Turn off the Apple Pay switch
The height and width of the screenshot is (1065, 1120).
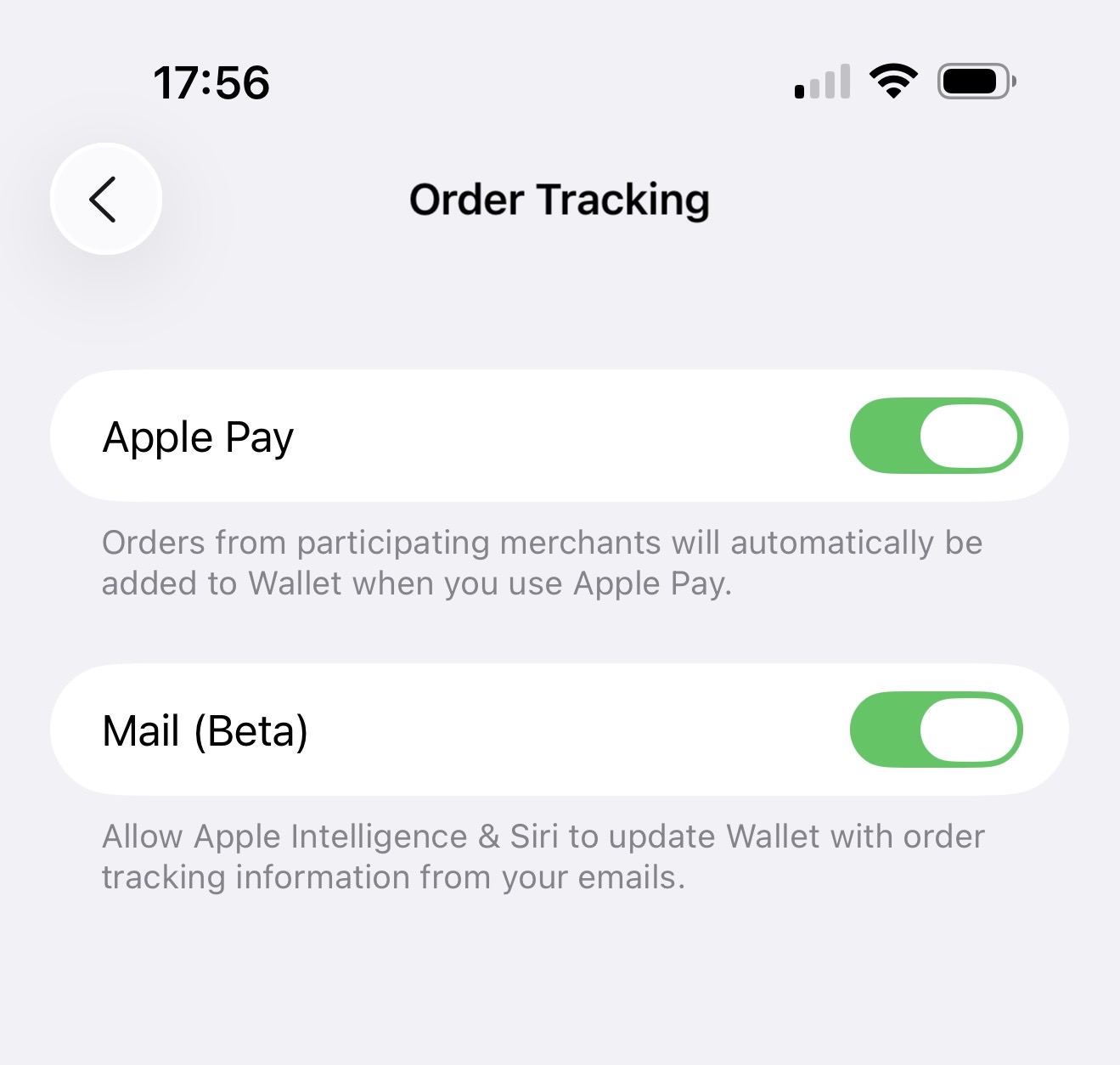(x=936, y=436)
